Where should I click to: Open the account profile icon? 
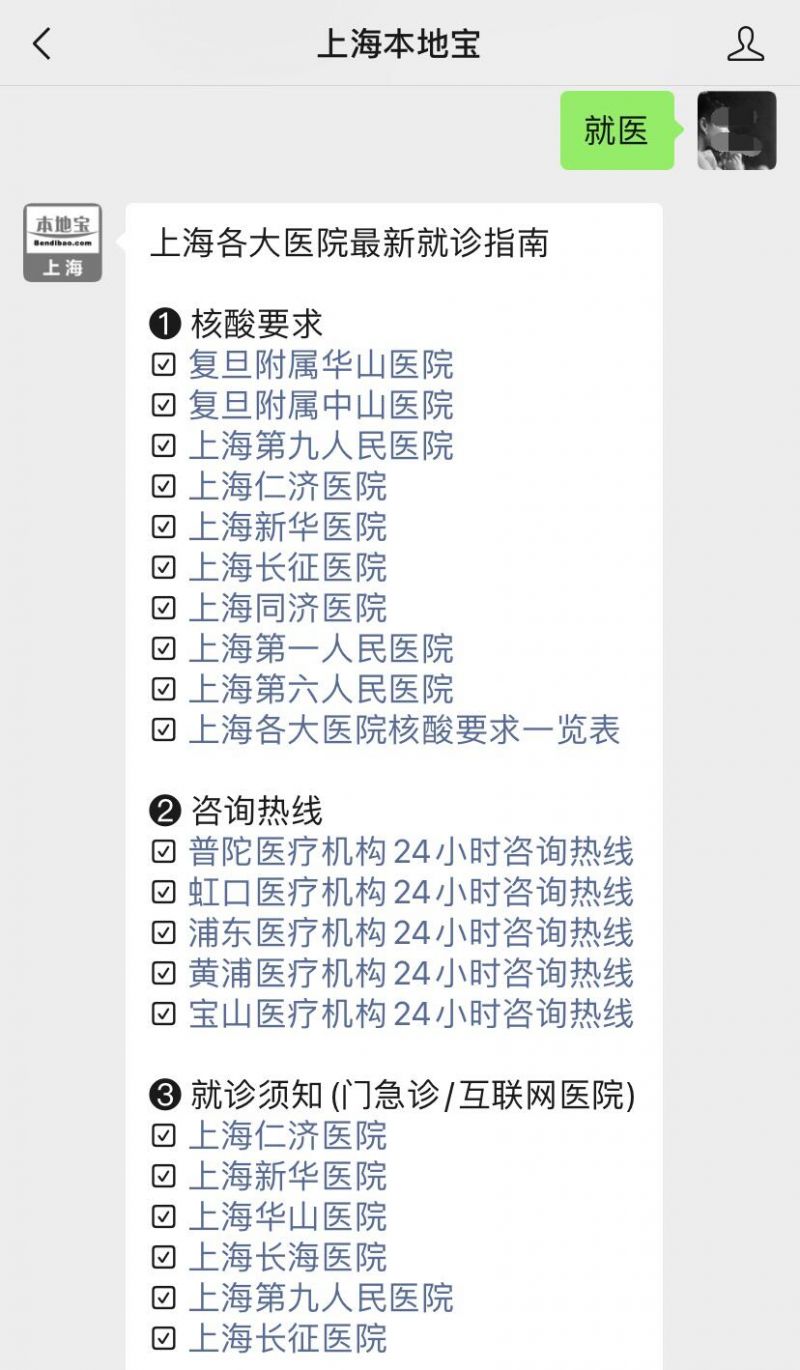[745, 44]
